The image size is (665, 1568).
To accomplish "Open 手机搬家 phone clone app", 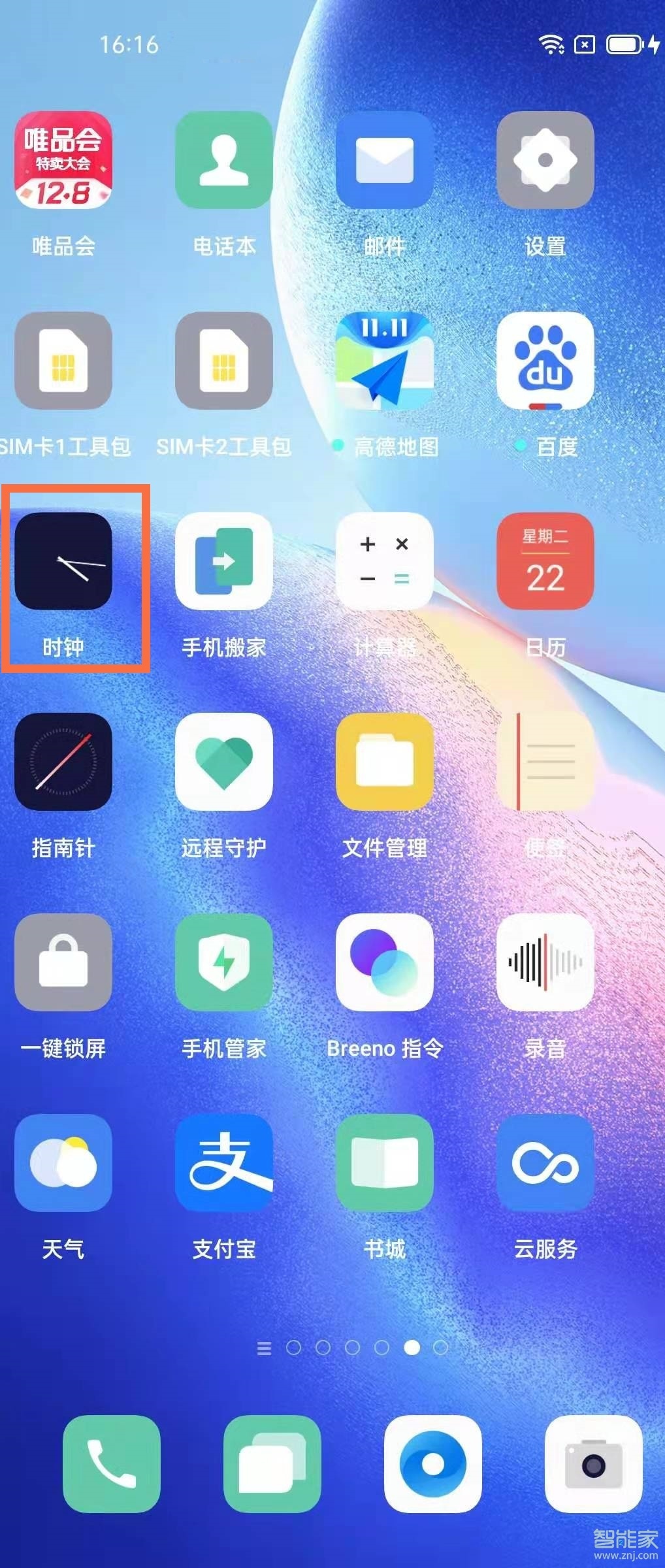I will click(224, 561).
